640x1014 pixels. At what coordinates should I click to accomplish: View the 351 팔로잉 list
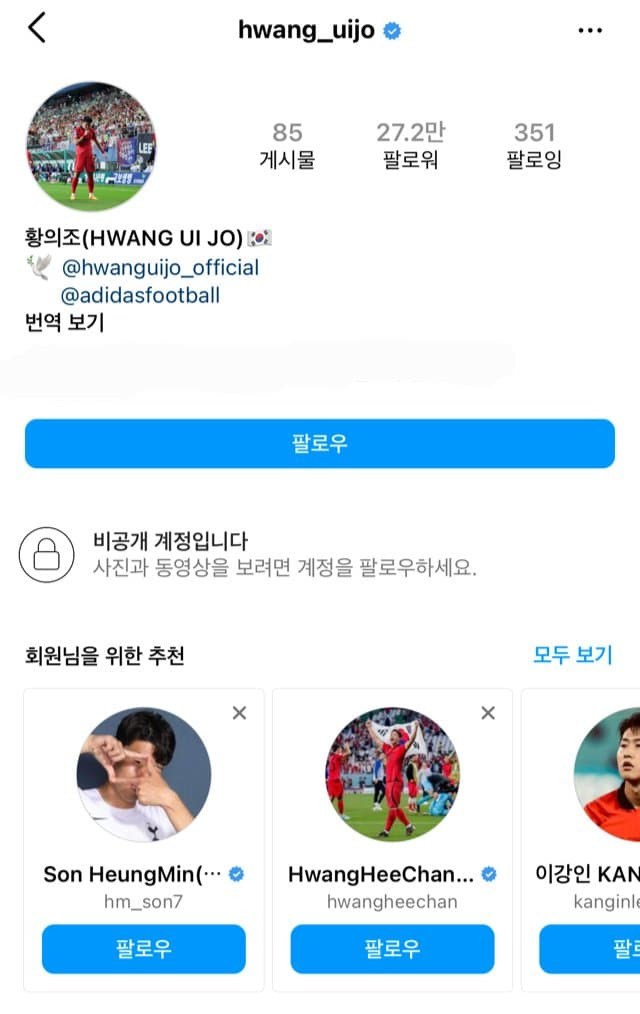(534, 145)
